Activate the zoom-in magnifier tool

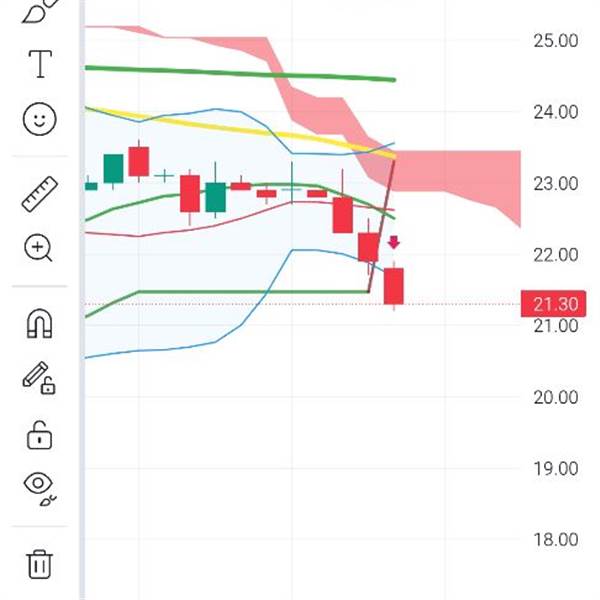click(x=38, y=248)
